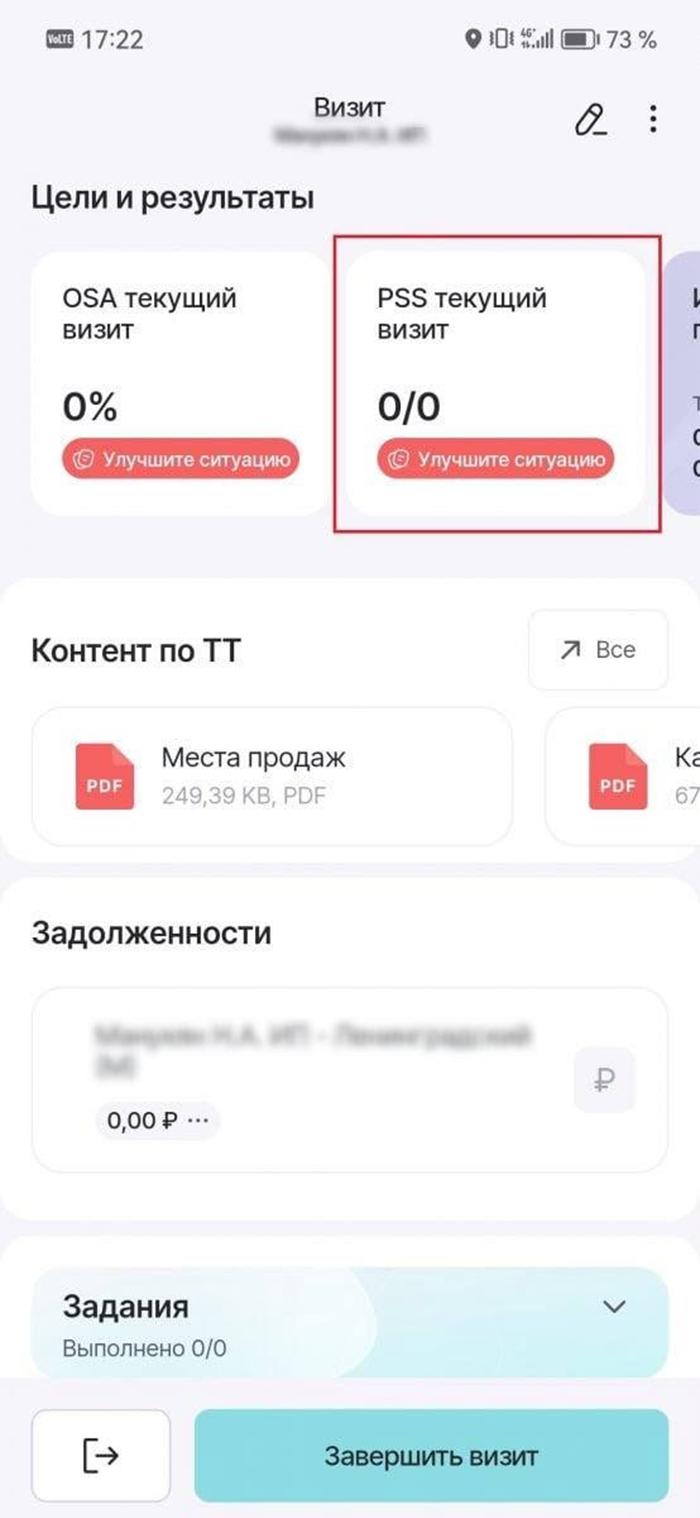Tap the ruble icon in Задолженности

tap(604, 1080)
